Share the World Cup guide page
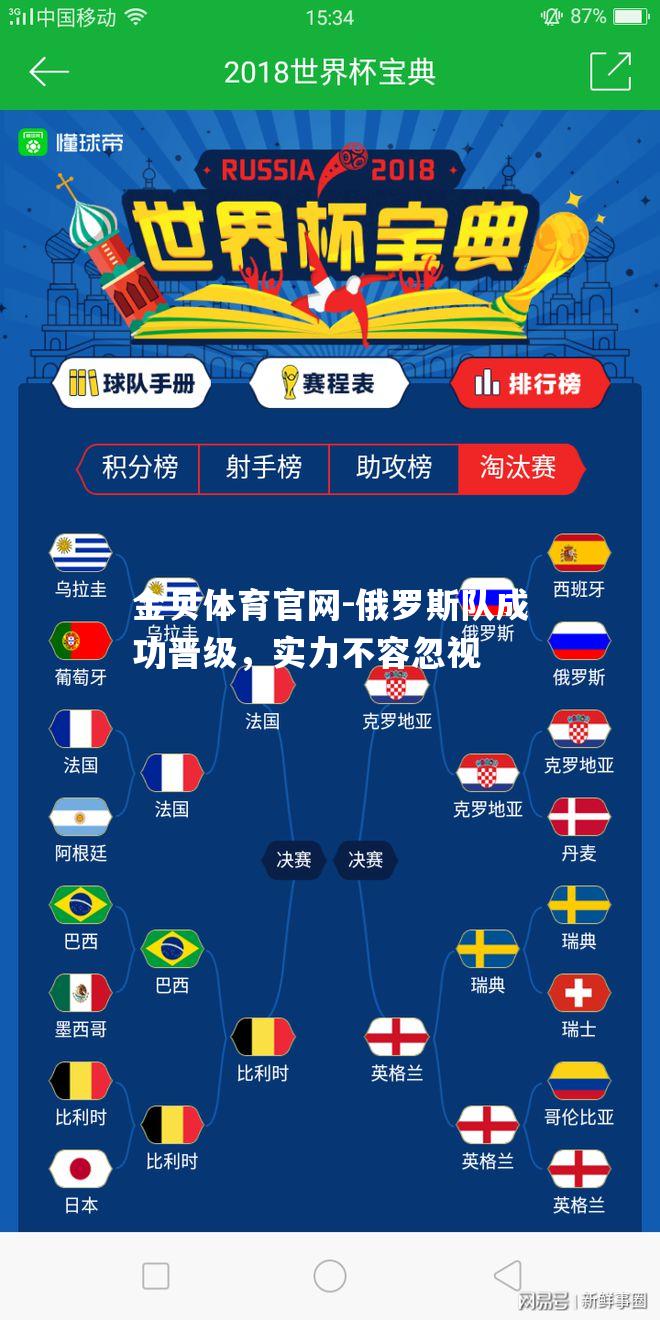This screenshot has width=660, height=1320. 610,72
